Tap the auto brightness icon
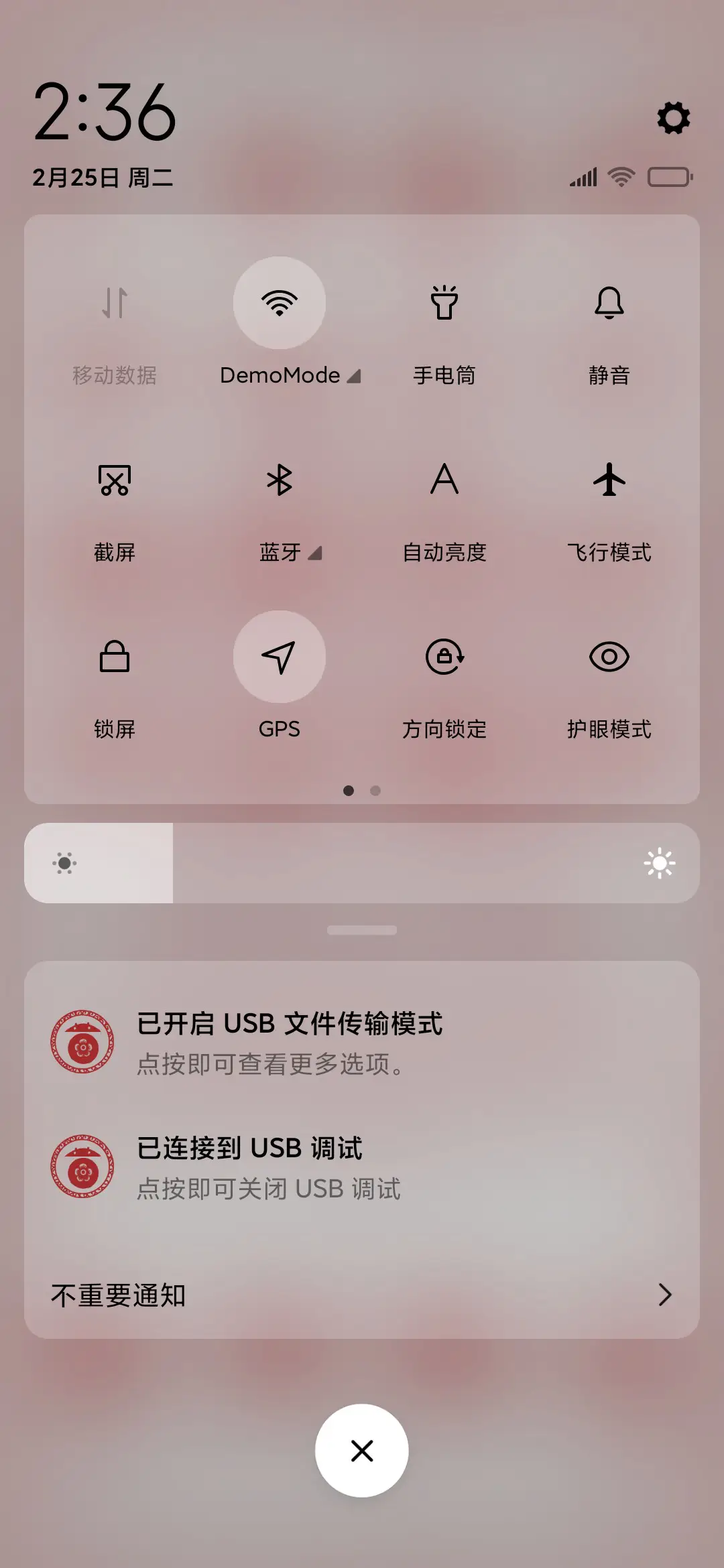 (445, 480)
